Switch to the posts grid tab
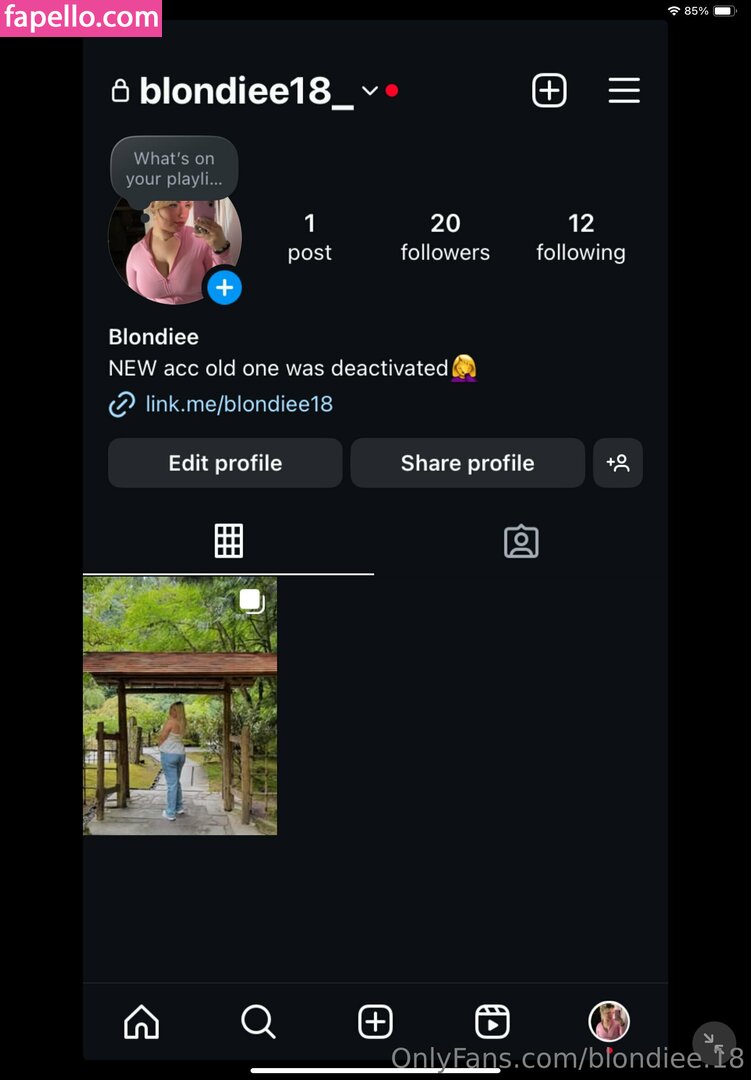Screen dimensions: 751x1080 pyautogui.click(x=229, y=541)
